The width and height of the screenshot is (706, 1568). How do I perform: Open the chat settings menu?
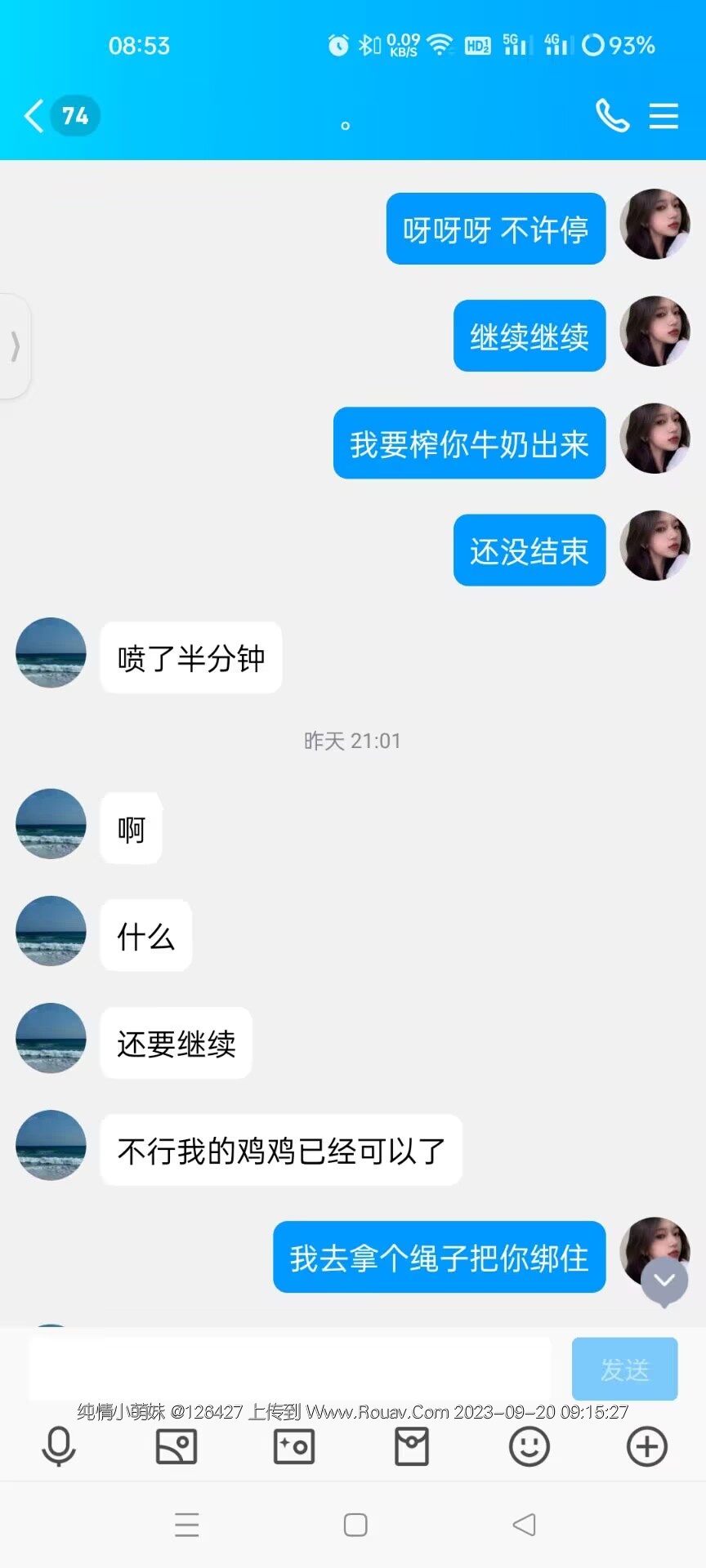click(x=664, y=116)
